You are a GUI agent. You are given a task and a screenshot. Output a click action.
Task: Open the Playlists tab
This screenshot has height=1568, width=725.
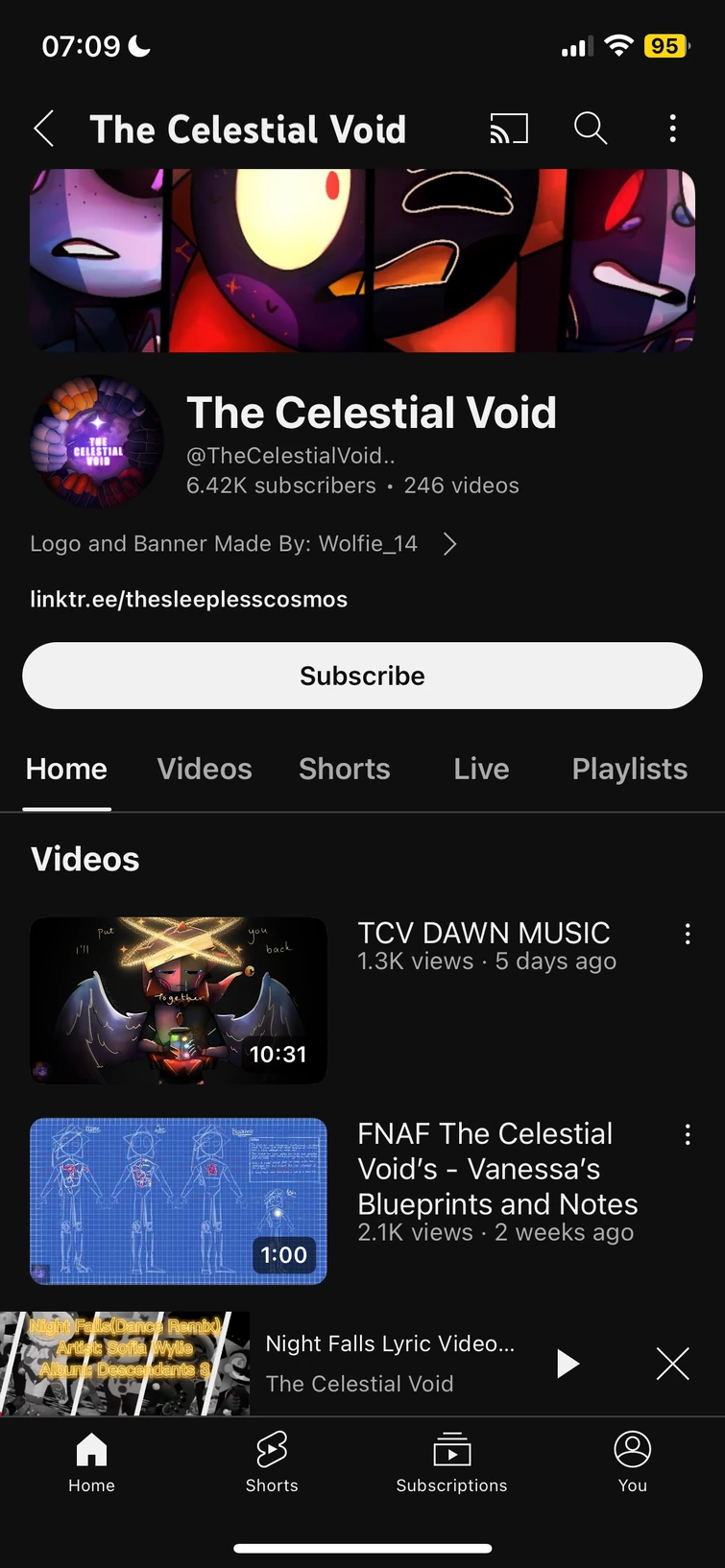pyautogui.click(x=629, y=769)
